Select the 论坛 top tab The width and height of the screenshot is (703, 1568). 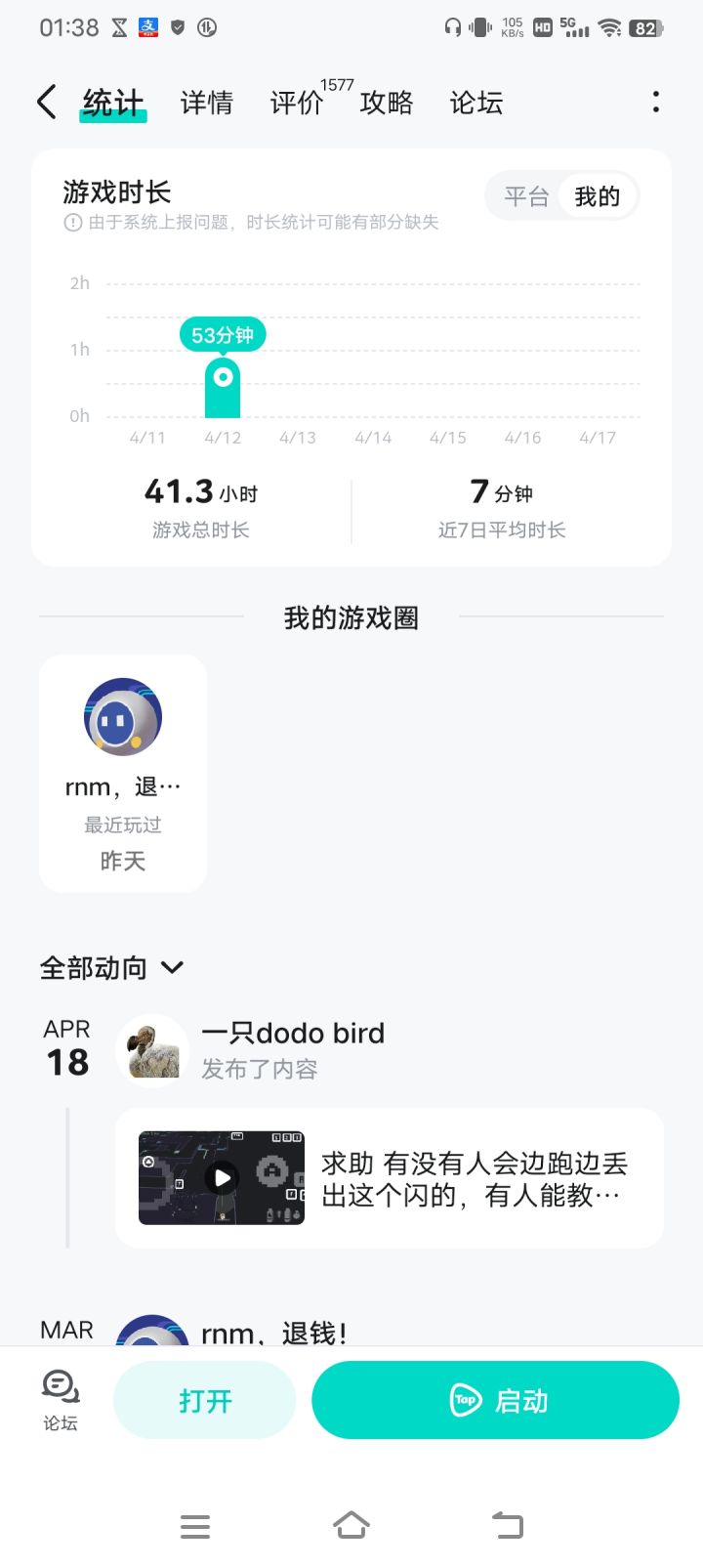[476, 103]
